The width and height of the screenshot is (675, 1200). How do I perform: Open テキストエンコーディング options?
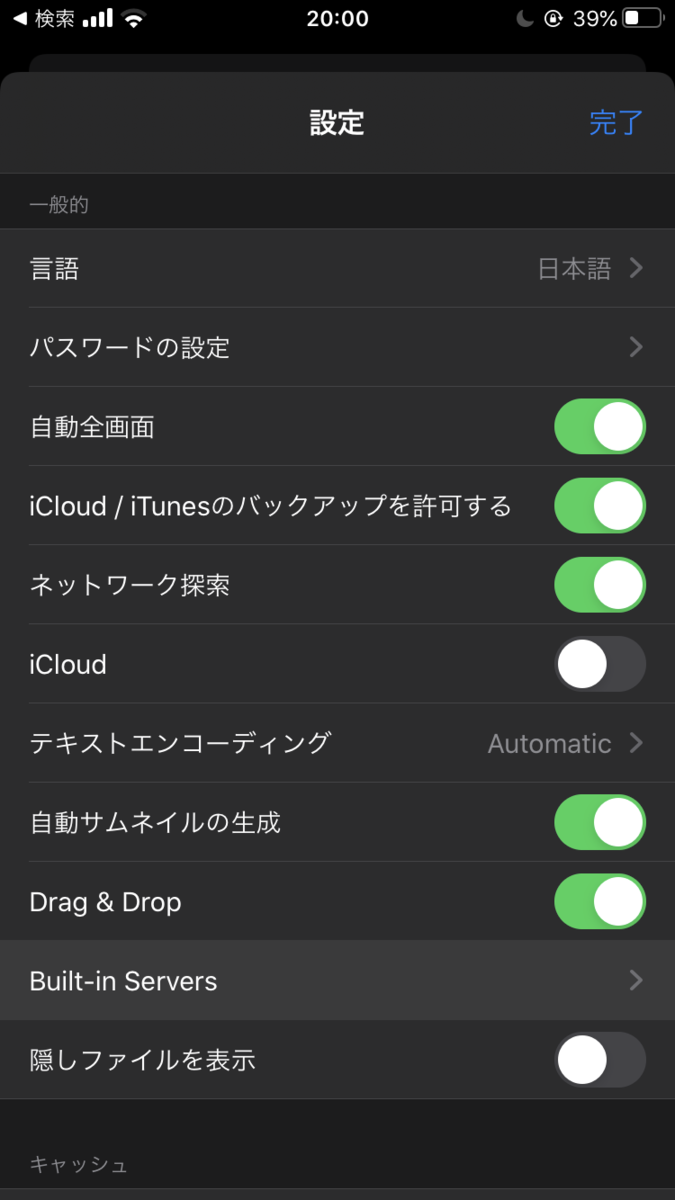(337, 744)
